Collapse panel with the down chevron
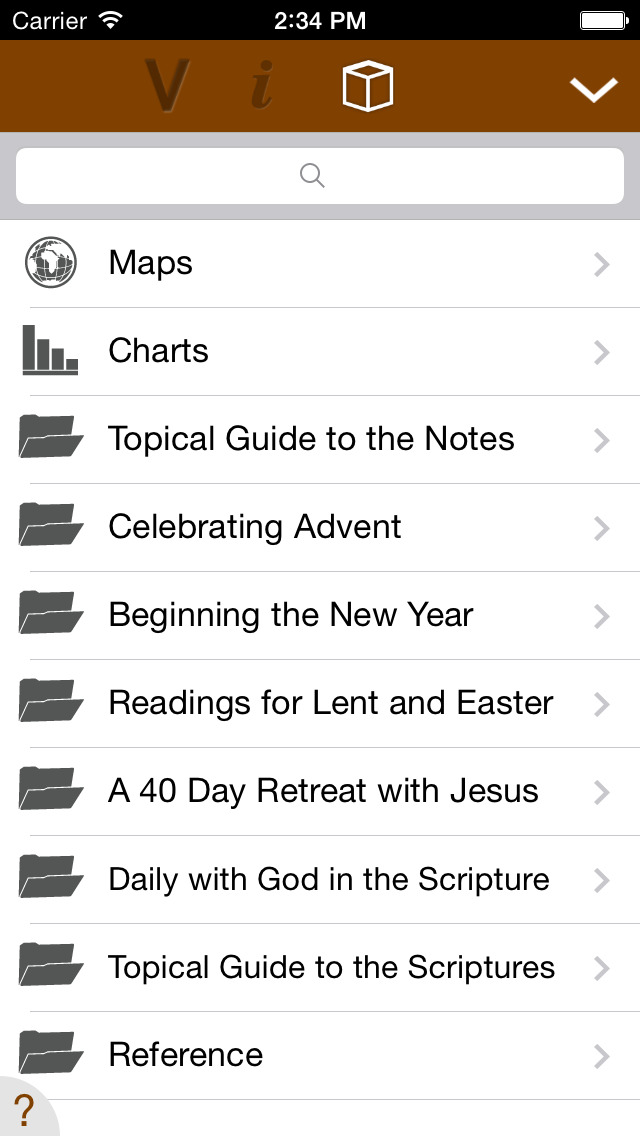Viewport: 640px width, 1136px height. [x=594, y=89]
